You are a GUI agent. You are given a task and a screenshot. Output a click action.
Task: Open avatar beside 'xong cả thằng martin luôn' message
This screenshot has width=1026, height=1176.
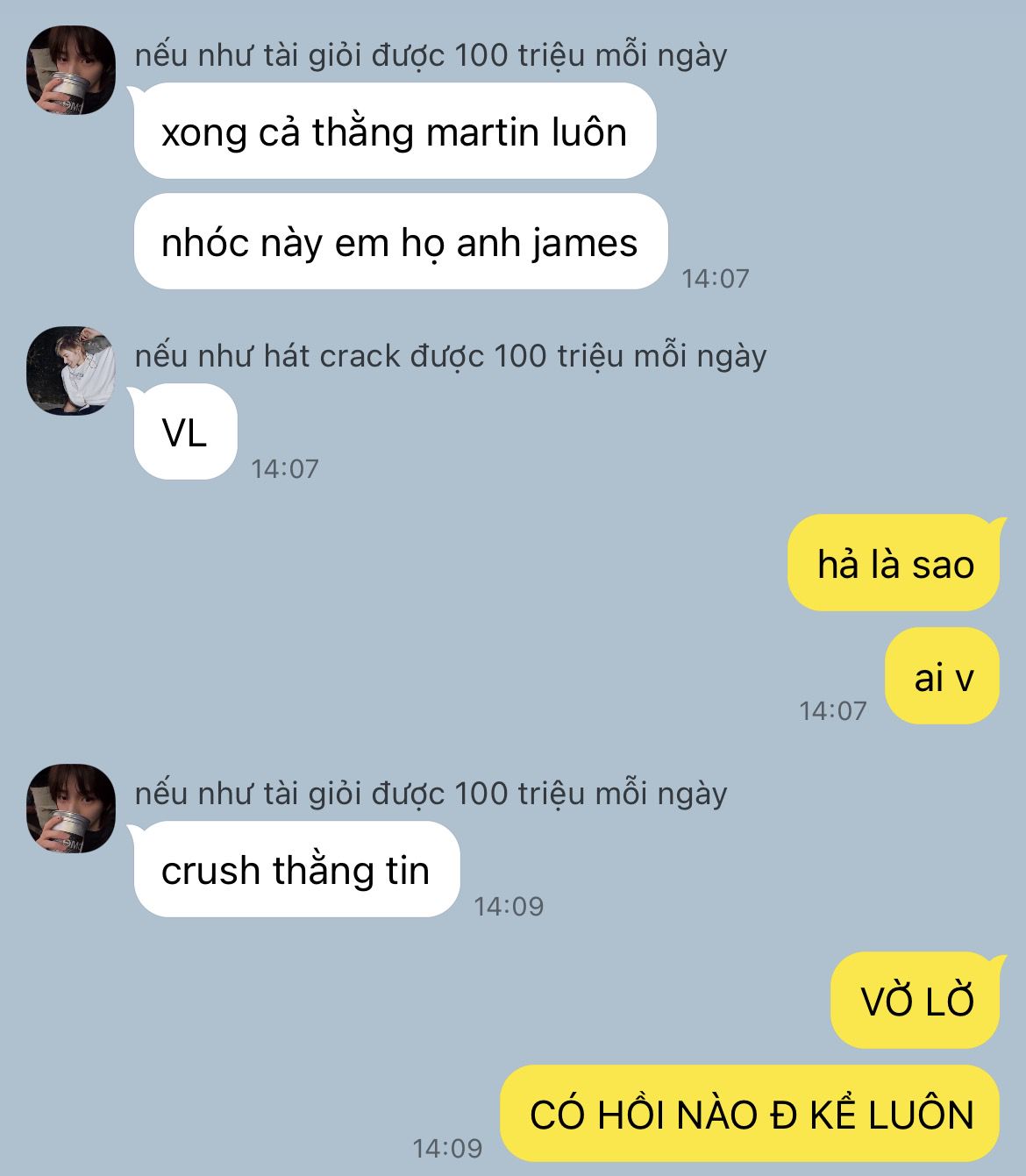tap(71, 69)
